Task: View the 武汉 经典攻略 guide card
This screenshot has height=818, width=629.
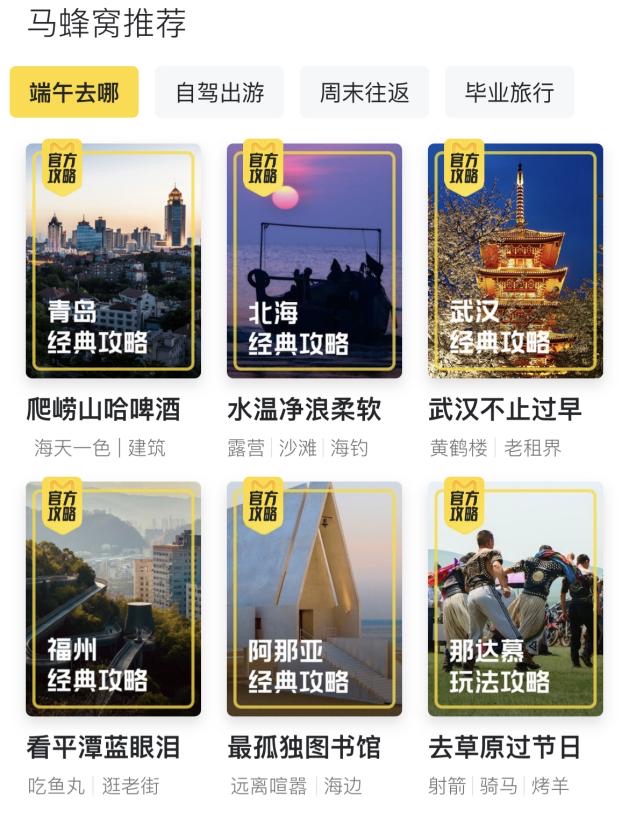Action: coord(515,261)
